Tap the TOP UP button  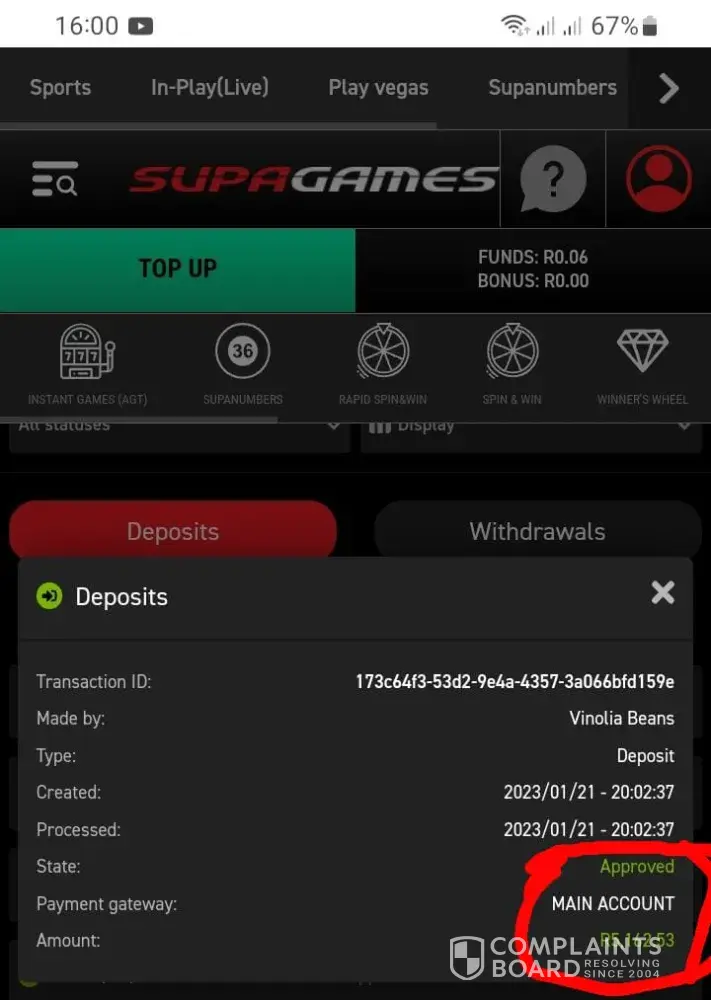177,269
